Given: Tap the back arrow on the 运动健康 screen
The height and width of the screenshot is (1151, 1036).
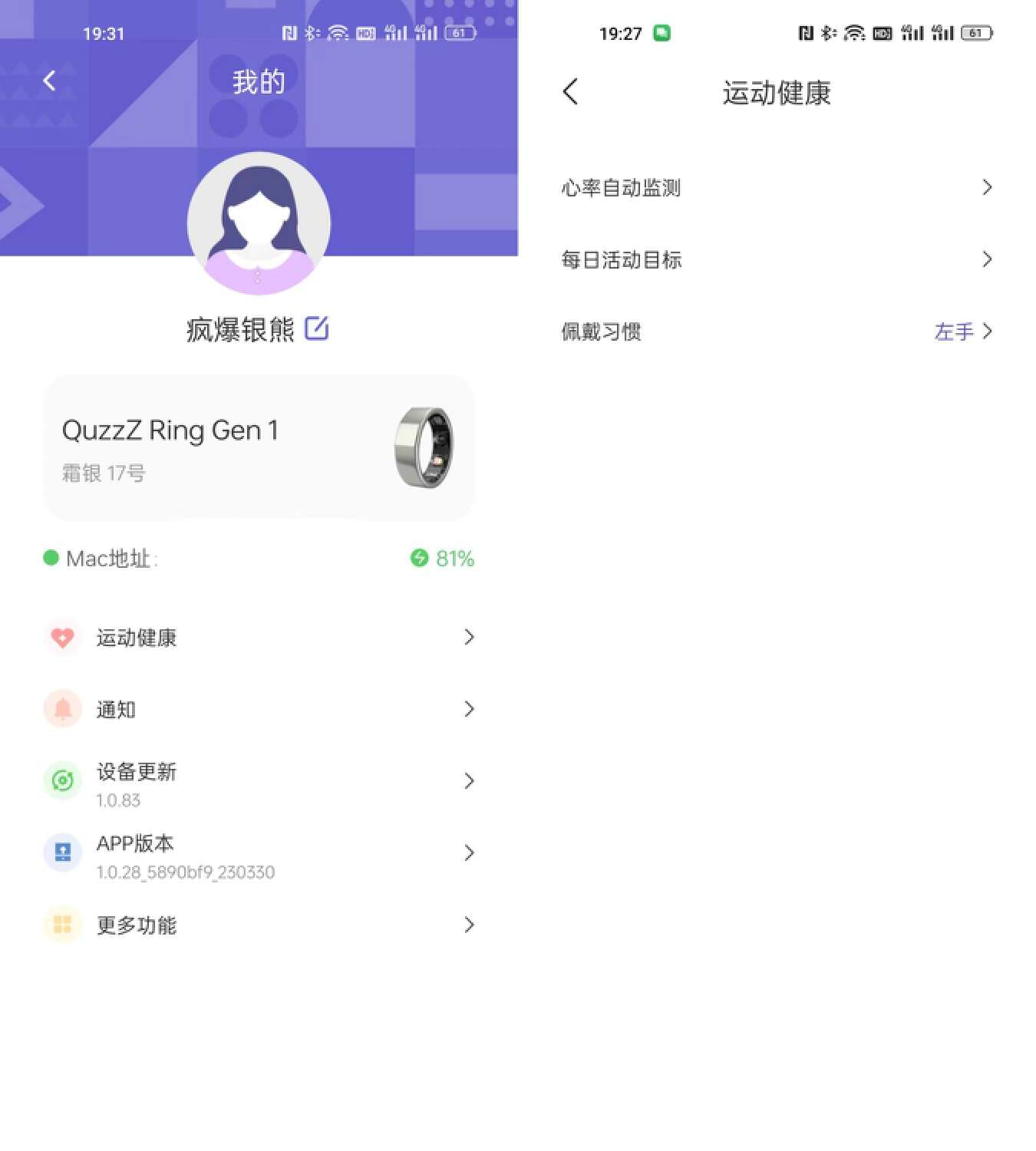Looking at the screenshot, I should coord(569,91).
